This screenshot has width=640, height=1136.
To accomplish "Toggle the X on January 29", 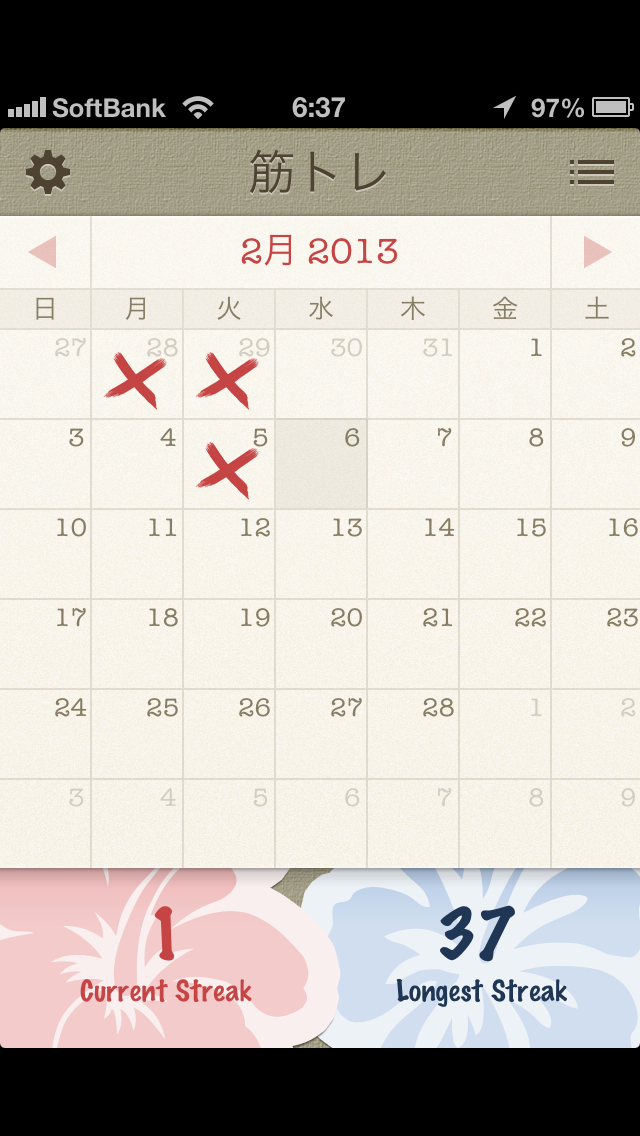I will pyautogui.click(x=229, y=374).
